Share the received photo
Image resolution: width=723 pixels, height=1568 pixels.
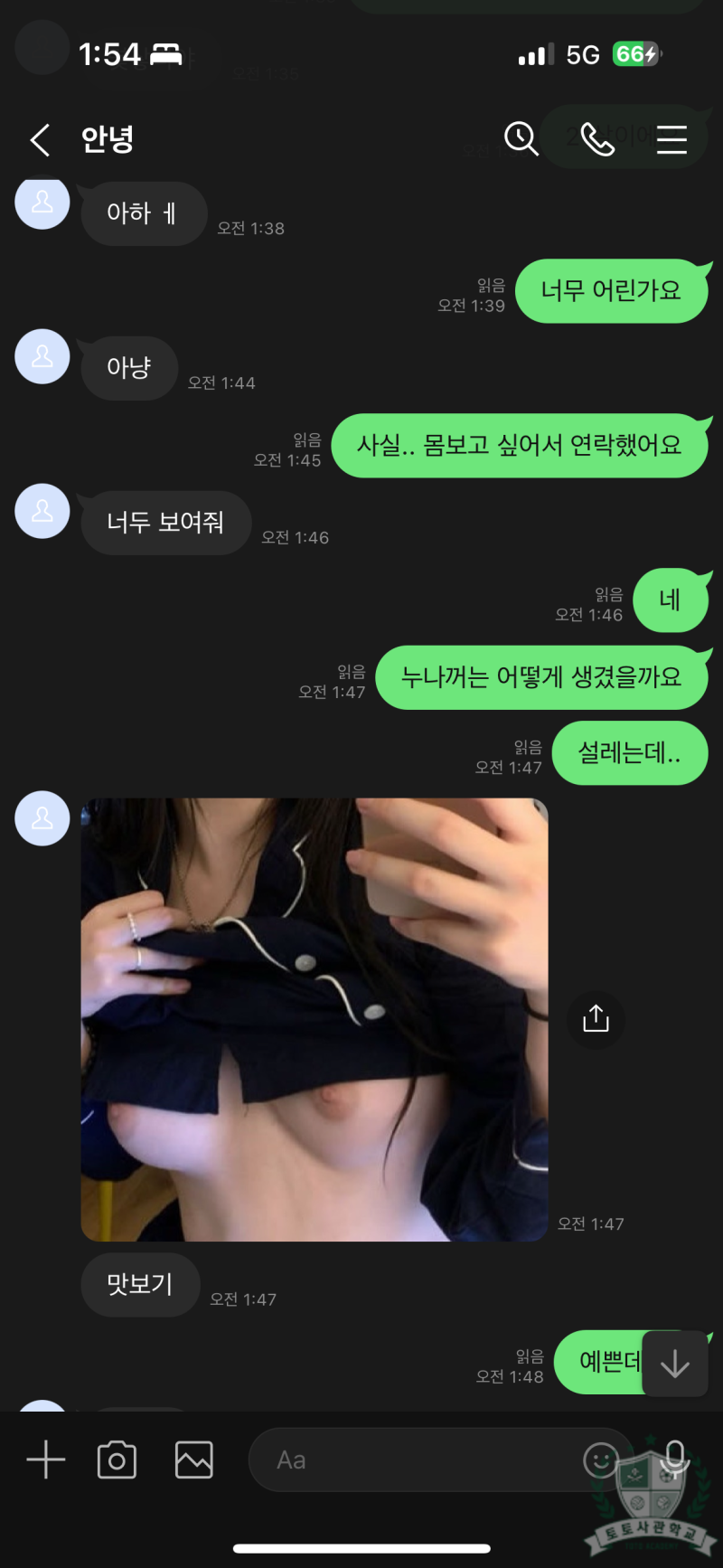pos(596,1019)
